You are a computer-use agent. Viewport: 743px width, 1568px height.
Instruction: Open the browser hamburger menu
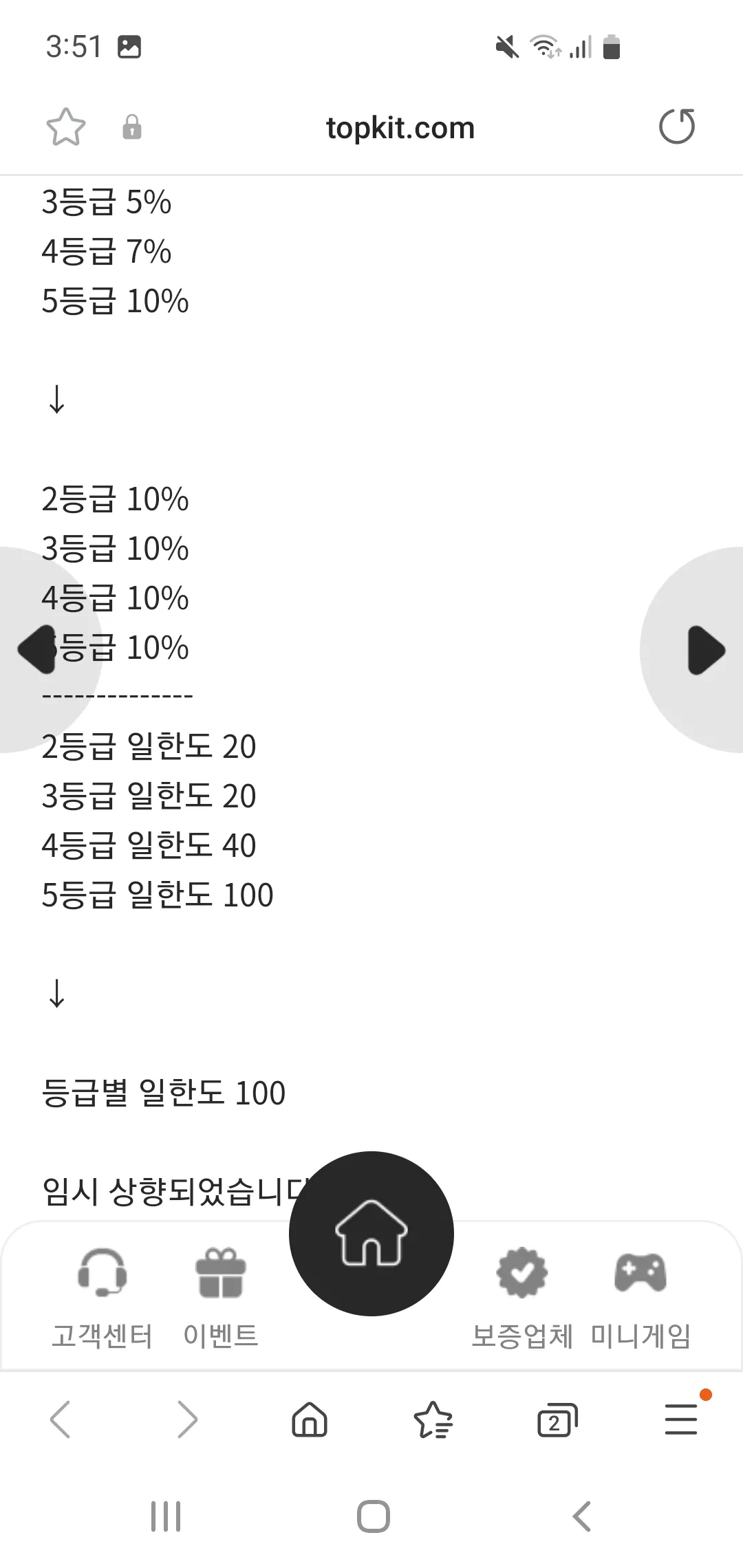[x=681, y=1419]
